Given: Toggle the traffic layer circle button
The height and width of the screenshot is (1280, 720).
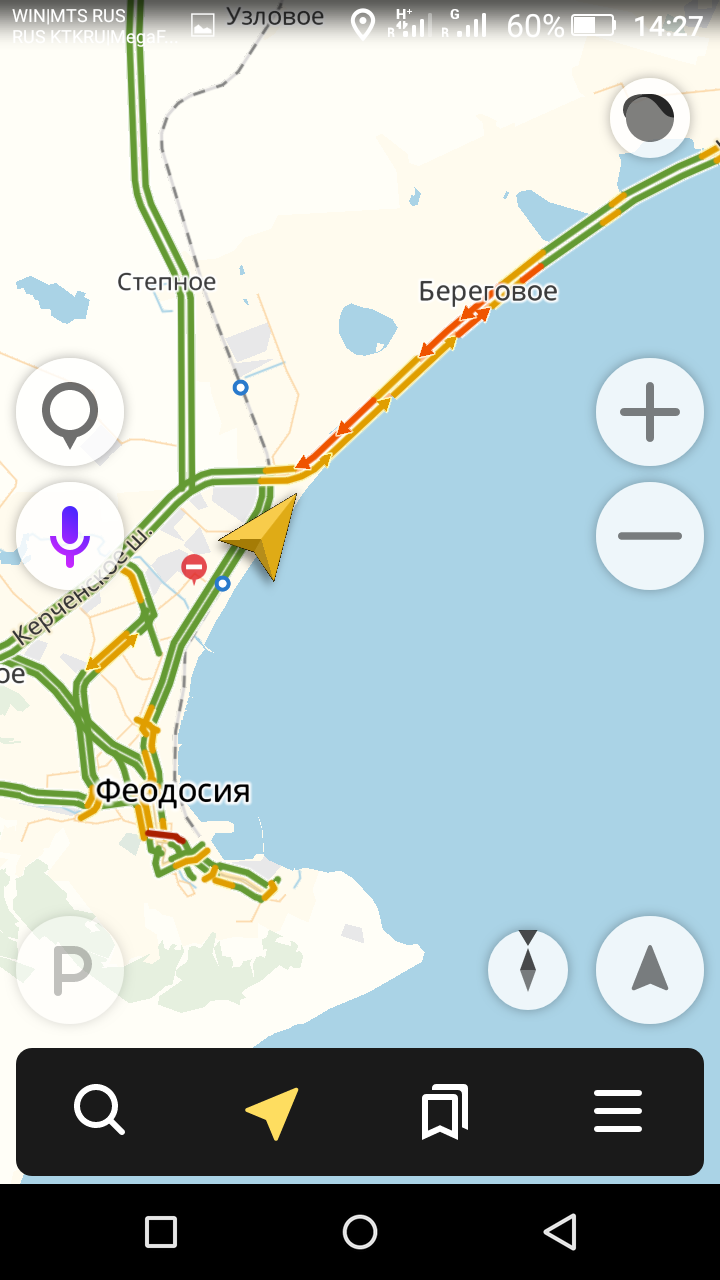Looking at the screenshot, I should (650, 118).
